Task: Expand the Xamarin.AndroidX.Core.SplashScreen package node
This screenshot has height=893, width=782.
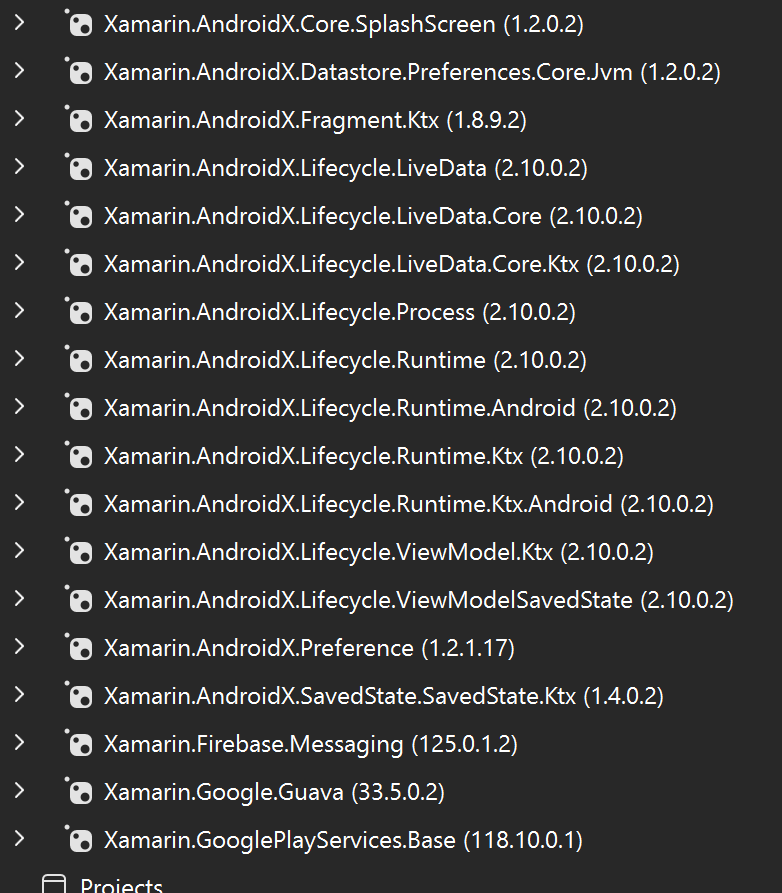Action: click(x=19, y=23)
